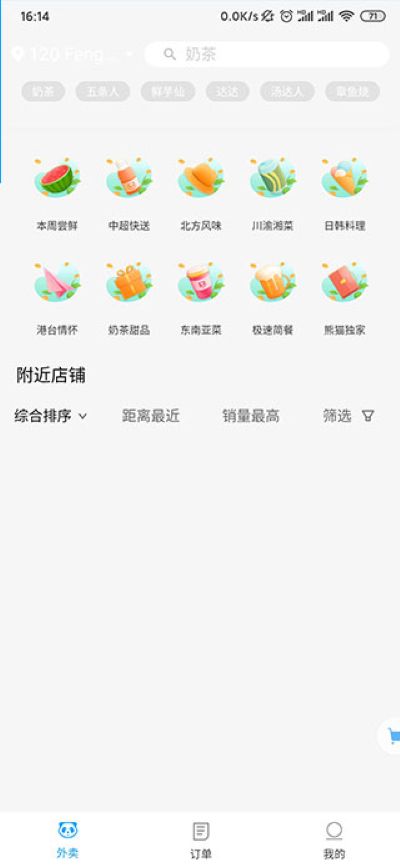400x866 pixels.
Task: Go to the 我的 tab
Action: coord(334,839)
